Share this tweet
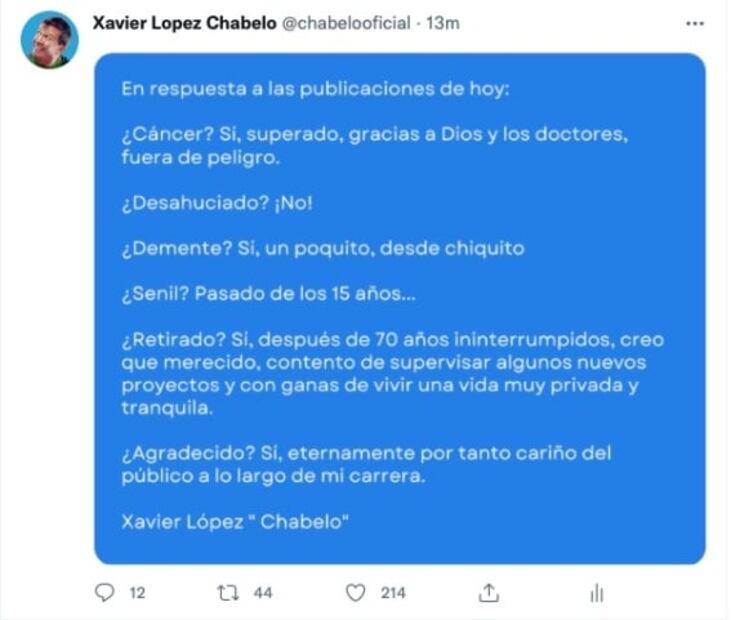The width and height of the screenshot is (731, 620). click(488, 593)
